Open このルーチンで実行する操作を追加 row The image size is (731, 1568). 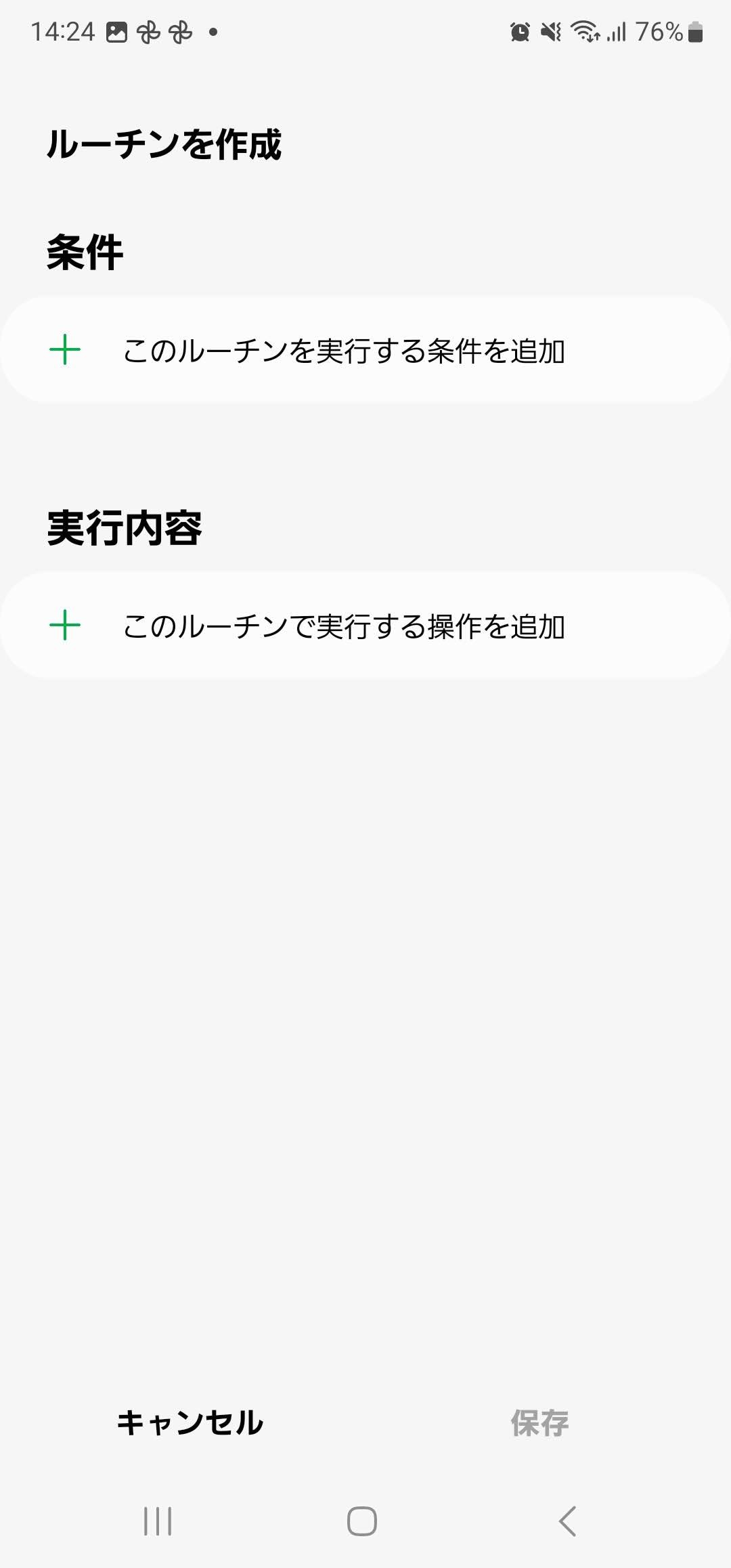pyautogui.click(x=365, y=626)
